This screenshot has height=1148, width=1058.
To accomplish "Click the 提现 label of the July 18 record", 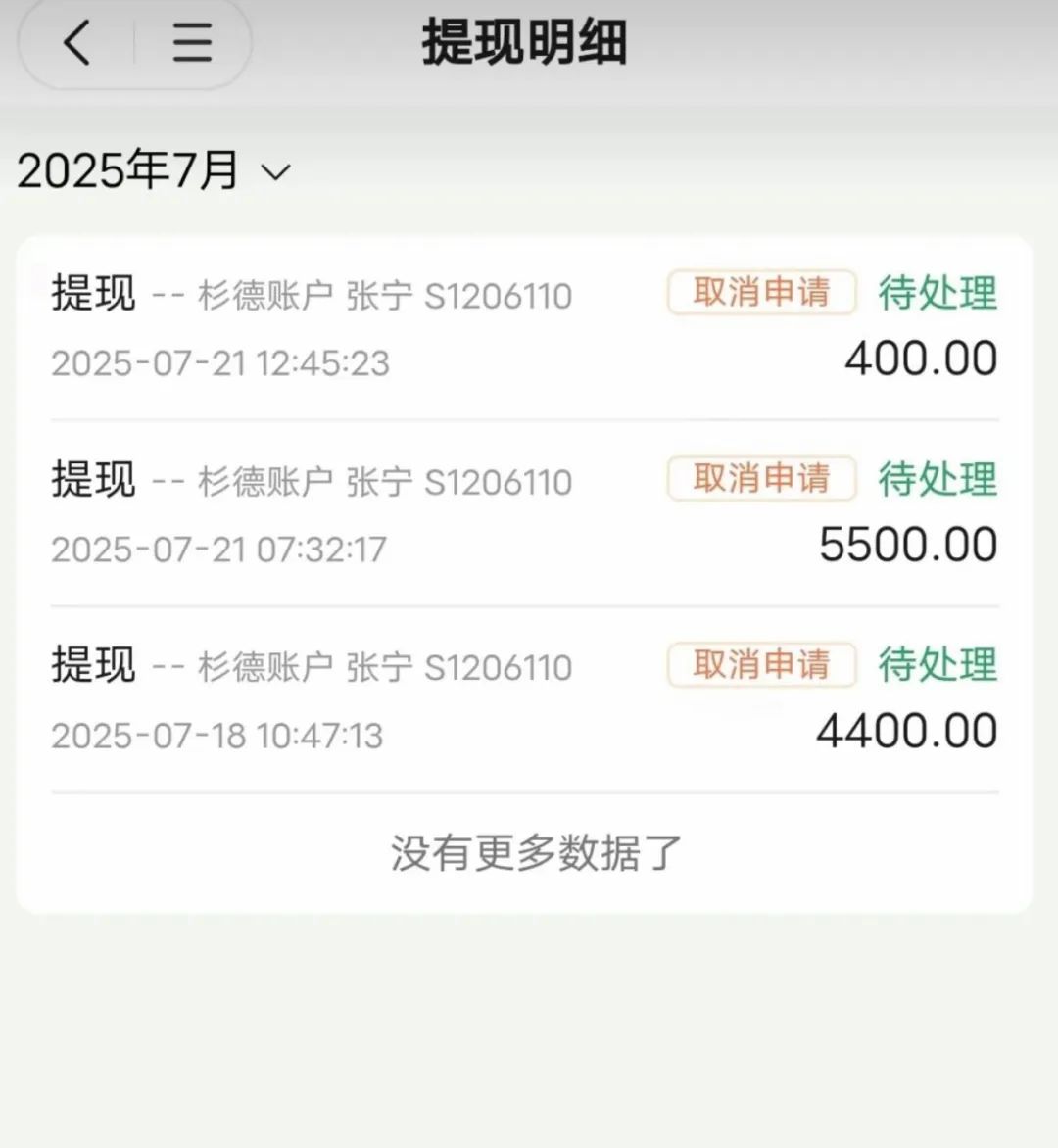I will pyautogui.click(x=93, y=665).
